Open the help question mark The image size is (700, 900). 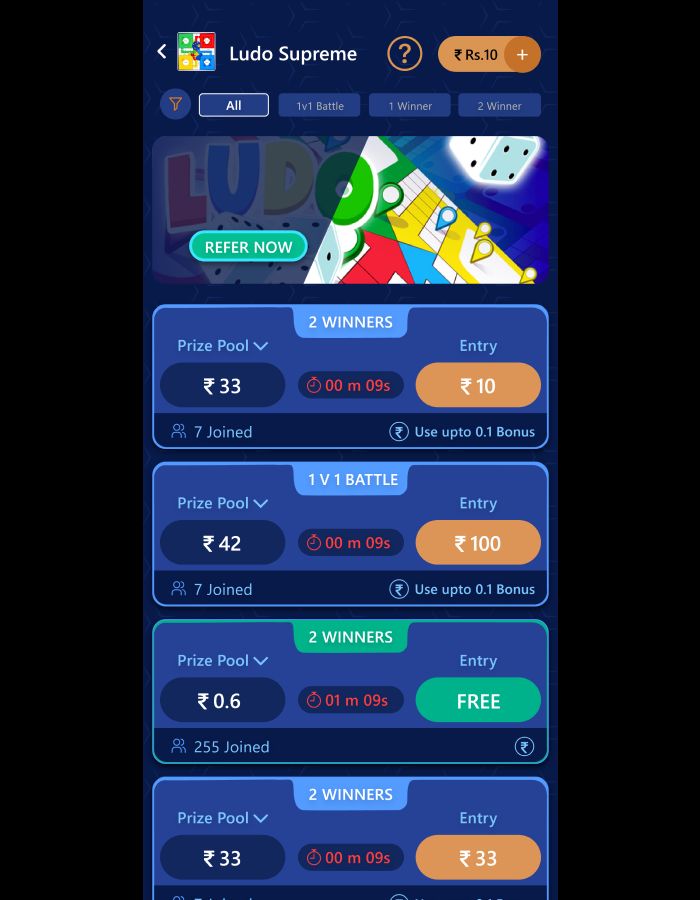click(x=404, y=54)
